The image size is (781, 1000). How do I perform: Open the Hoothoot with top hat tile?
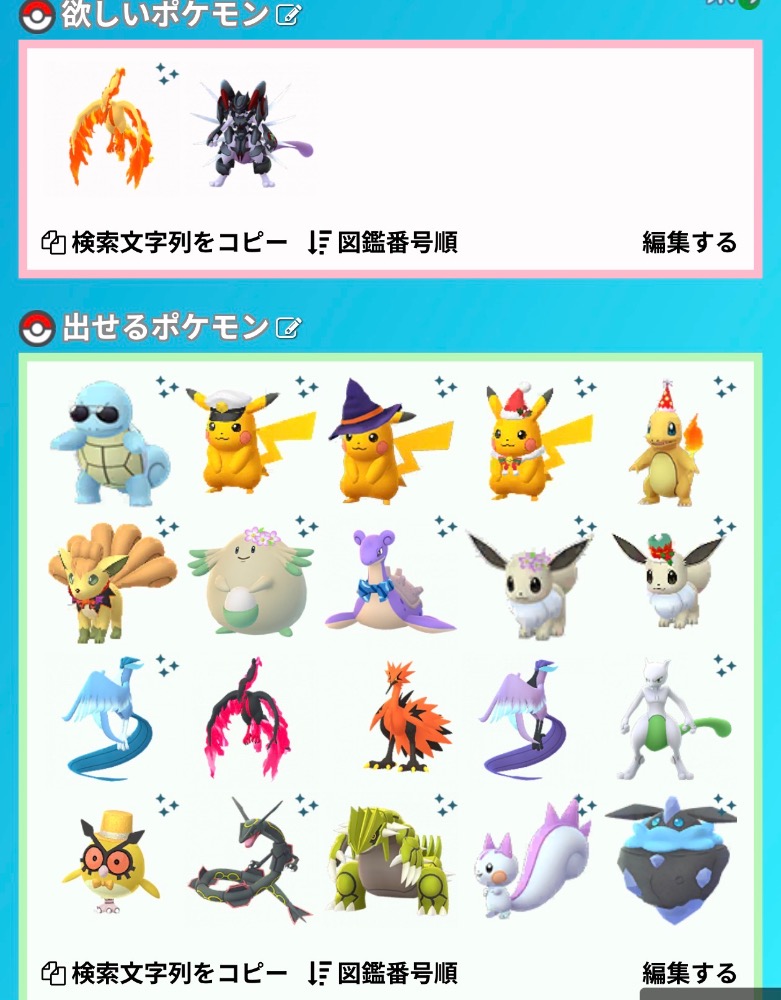click(110, 858)
